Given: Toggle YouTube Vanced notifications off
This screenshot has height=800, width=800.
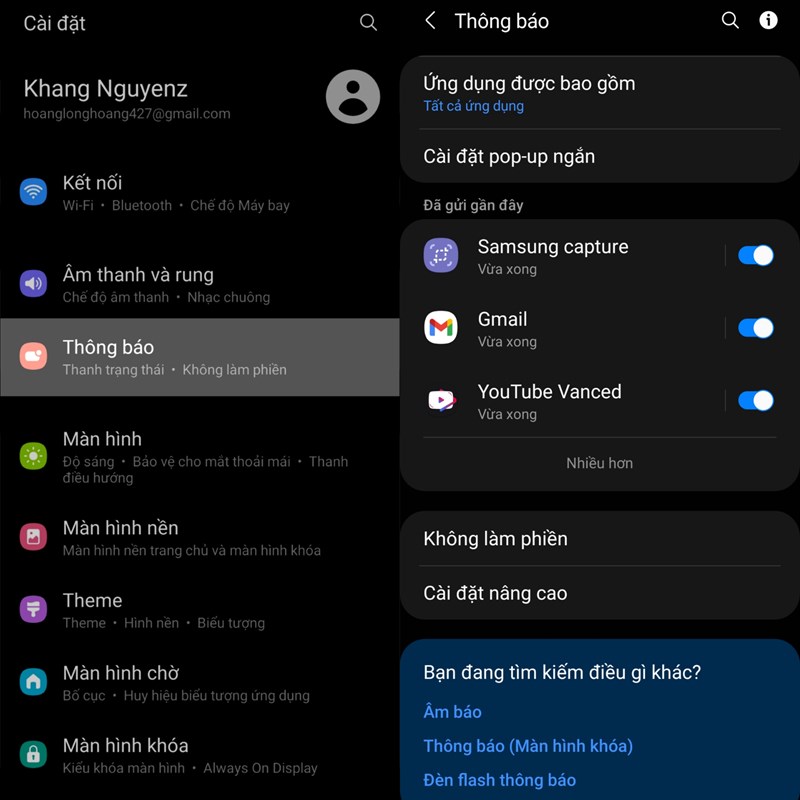Looking at the screenshot, I should (x=755, y=401).
